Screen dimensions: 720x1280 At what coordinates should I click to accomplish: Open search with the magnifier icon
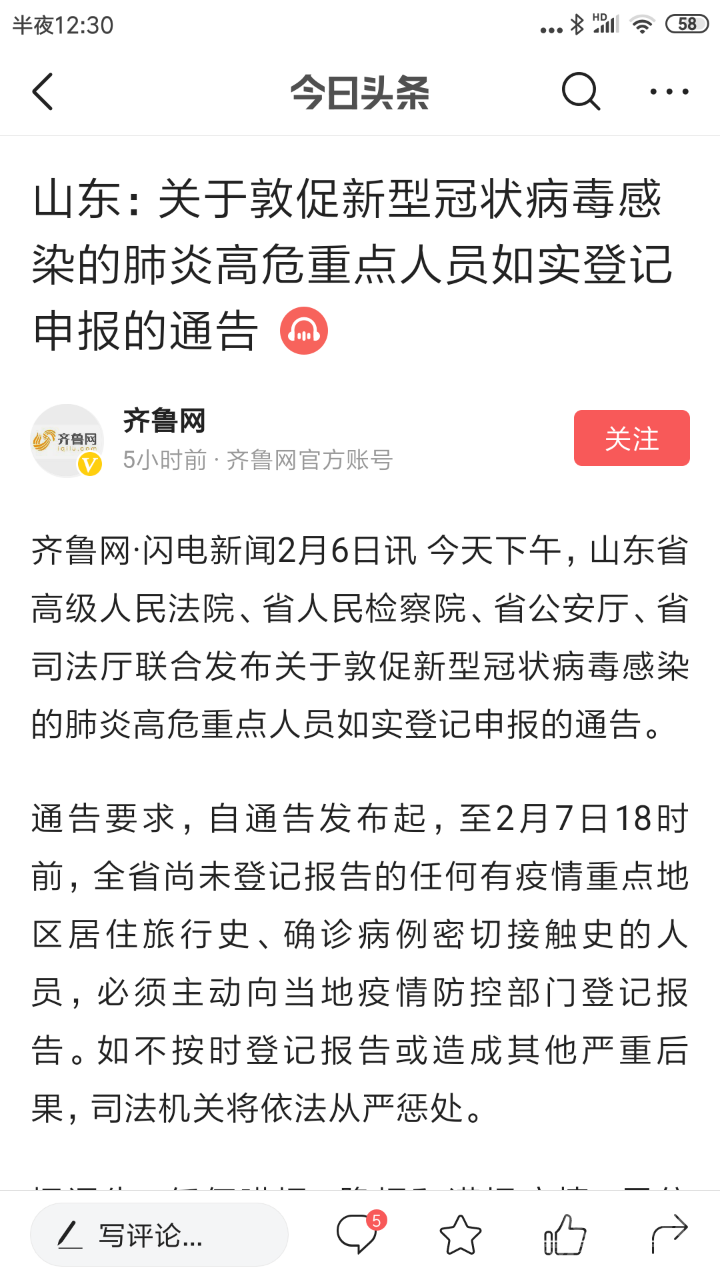pos(580,92)
